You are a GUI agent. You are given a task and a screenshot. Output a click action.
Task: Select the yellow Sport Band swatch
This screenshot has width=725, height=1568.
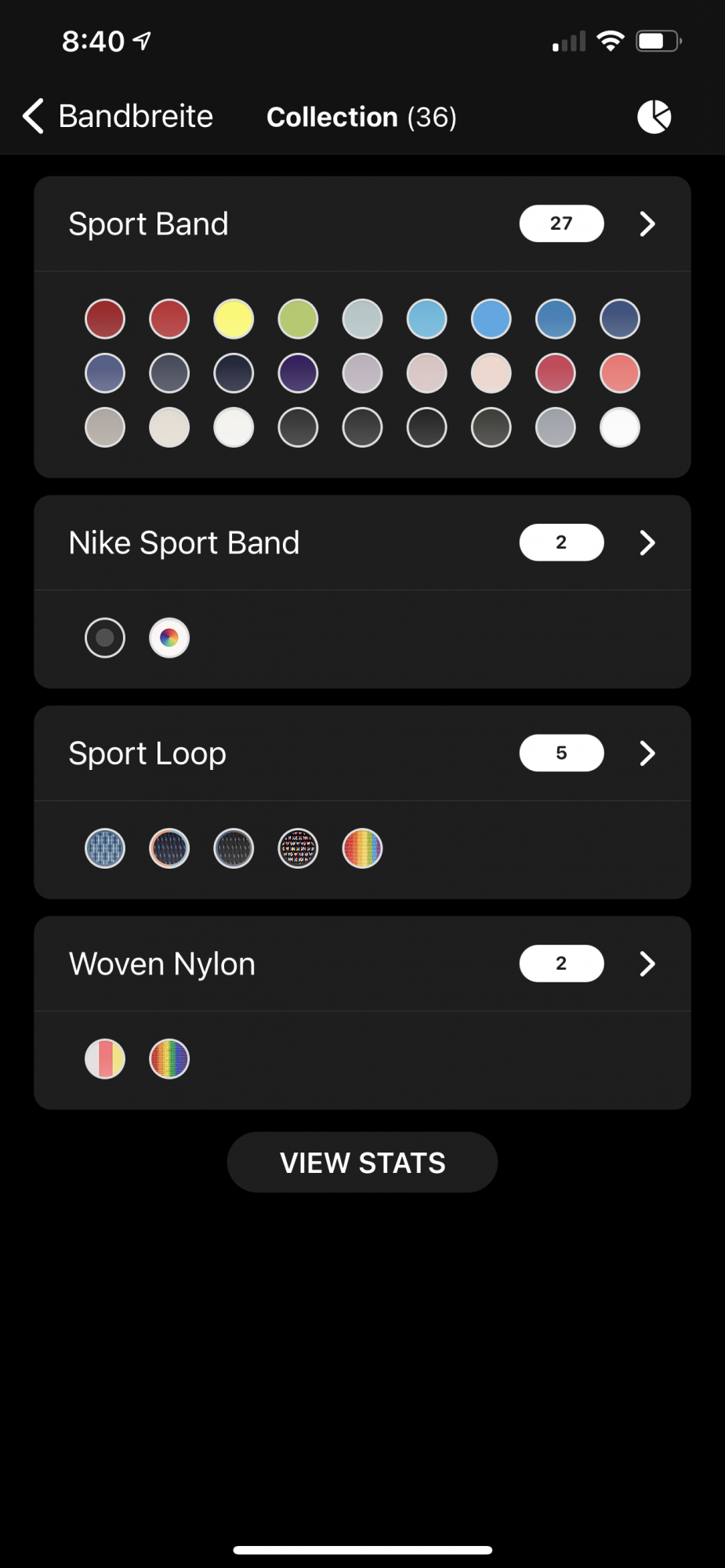[234, 319]
